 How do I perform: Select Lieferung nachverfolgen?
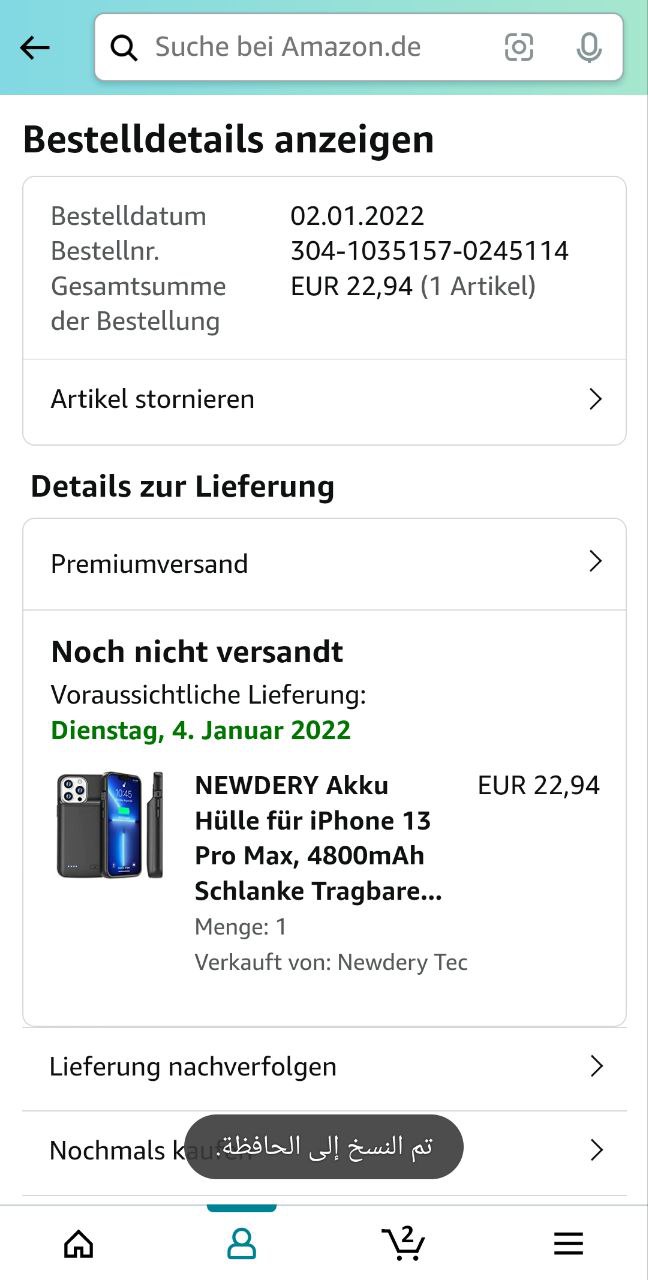pos(324,1066)
